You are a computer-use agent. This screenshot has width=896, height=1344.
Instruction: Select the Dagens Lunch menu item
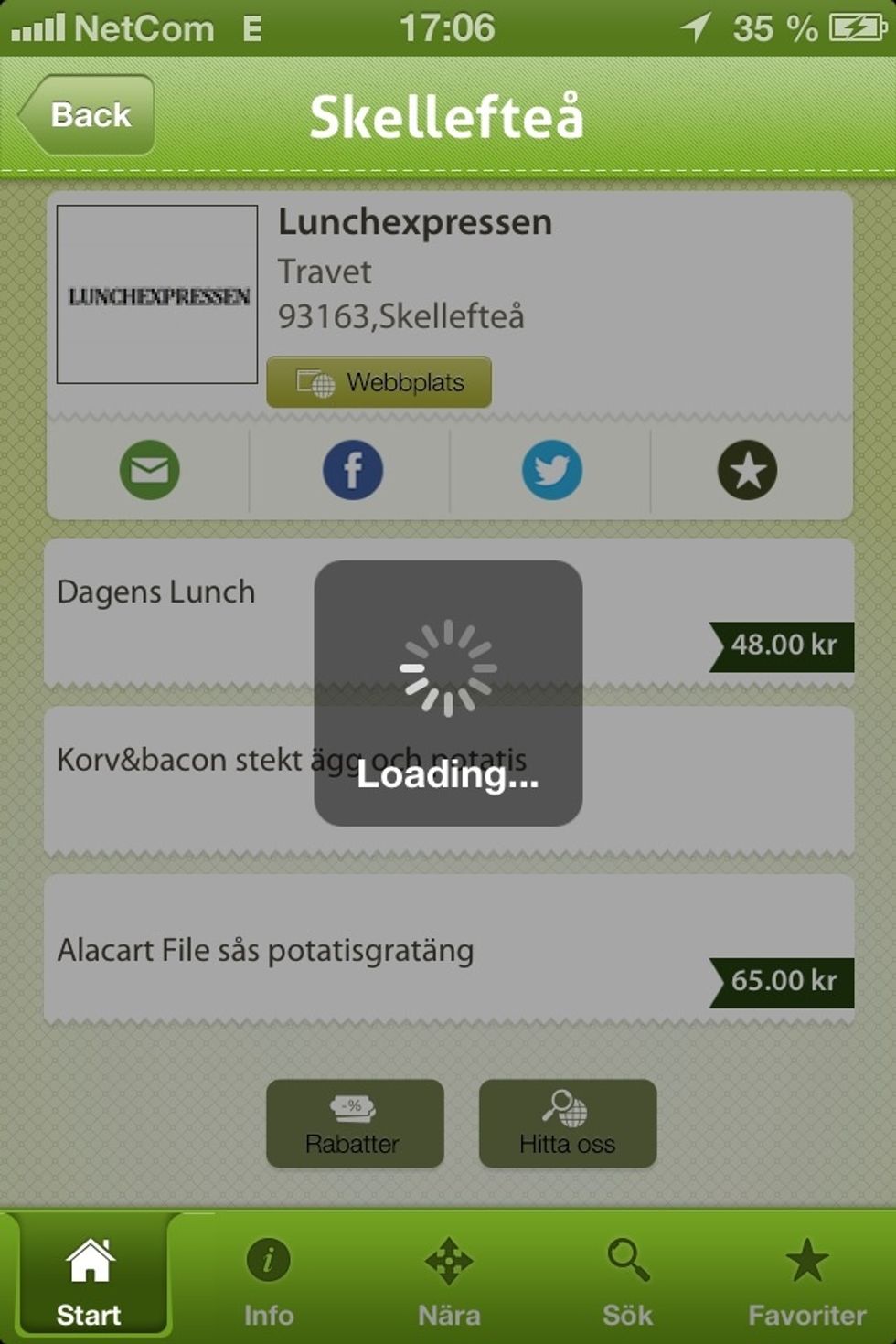point(155,591)
